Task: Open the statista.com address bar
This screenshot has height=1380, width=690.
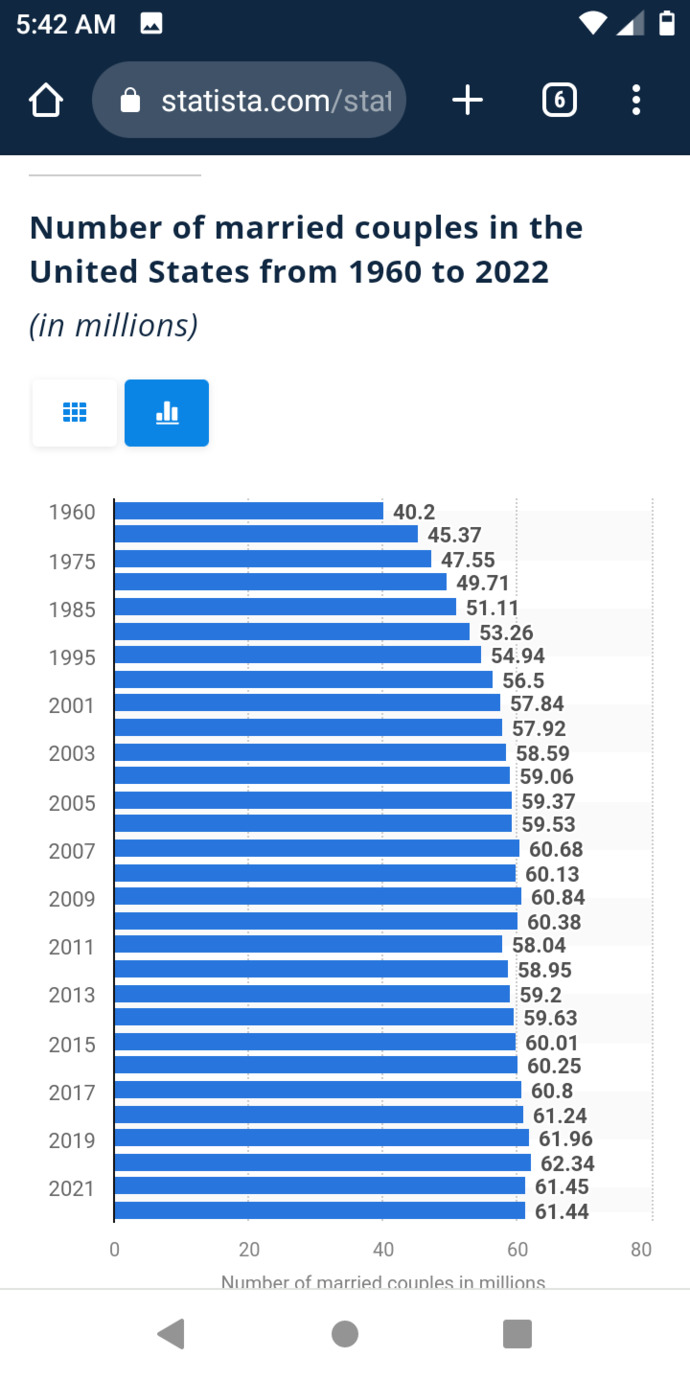Action: (x=249, y=100)
